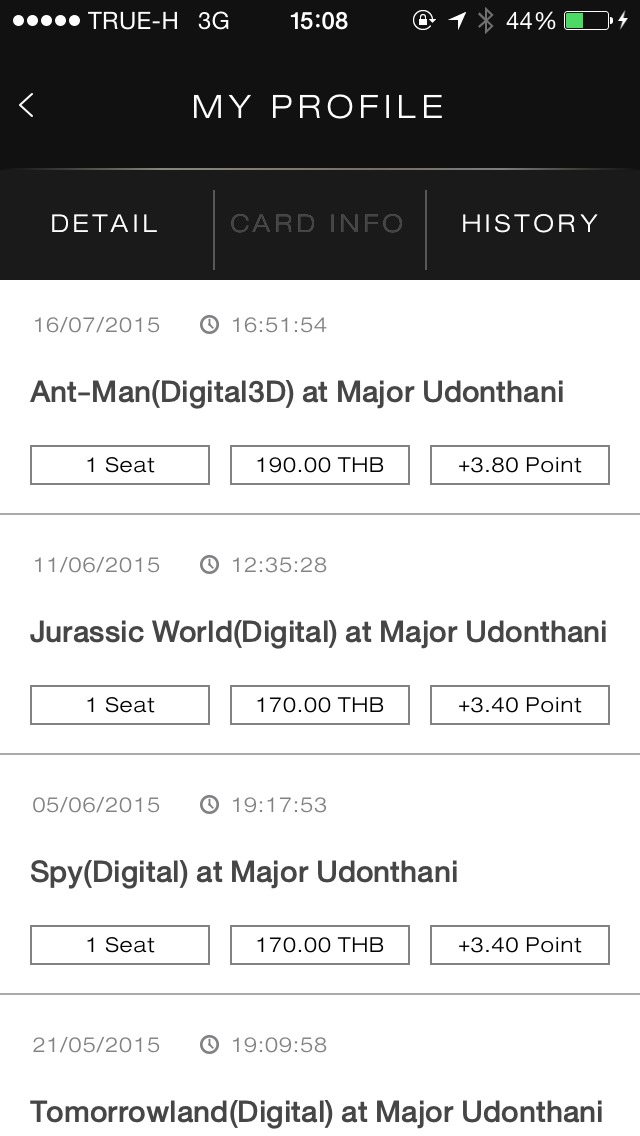Go back from My Profile
Image resolution: width=640 pixels, height=1136 pixels.
tap(27, 106)
